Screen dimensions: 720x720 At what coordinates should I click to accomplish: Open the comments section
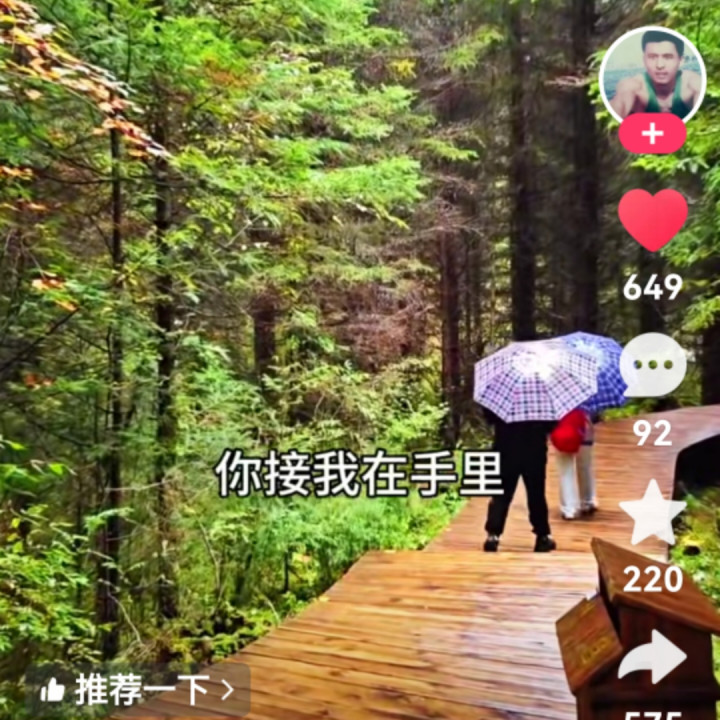652,365
